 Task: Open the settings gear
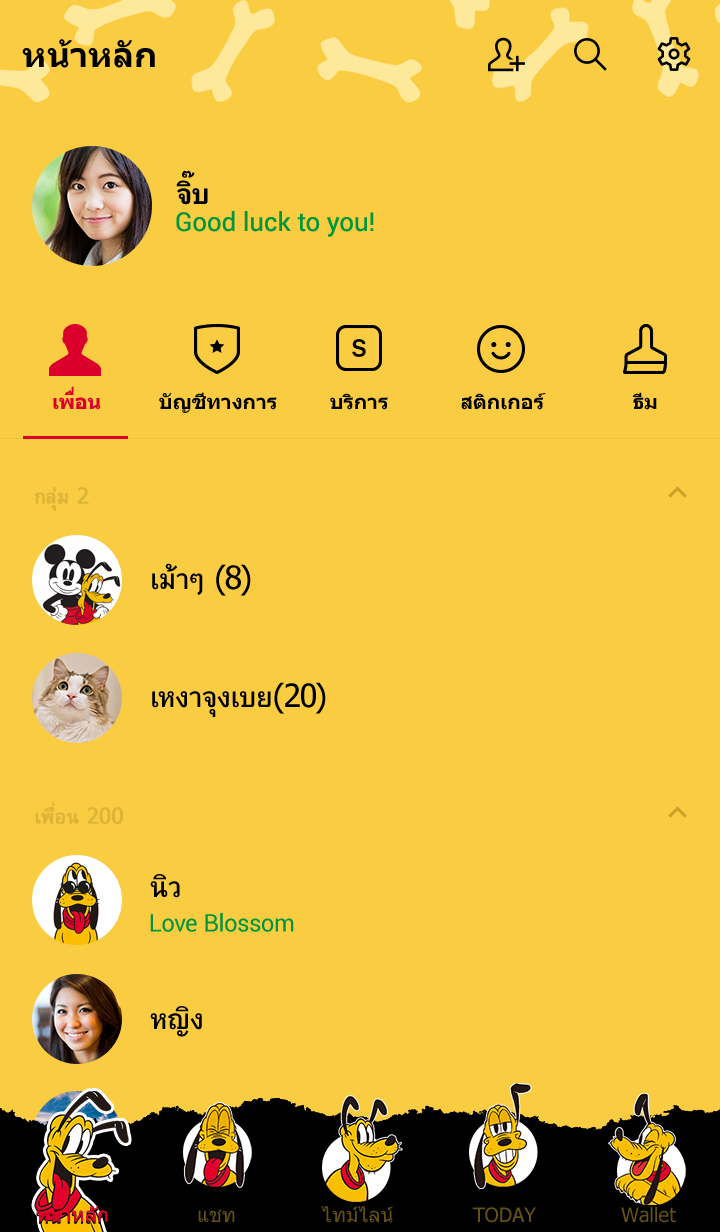click(x=674, y=55)
